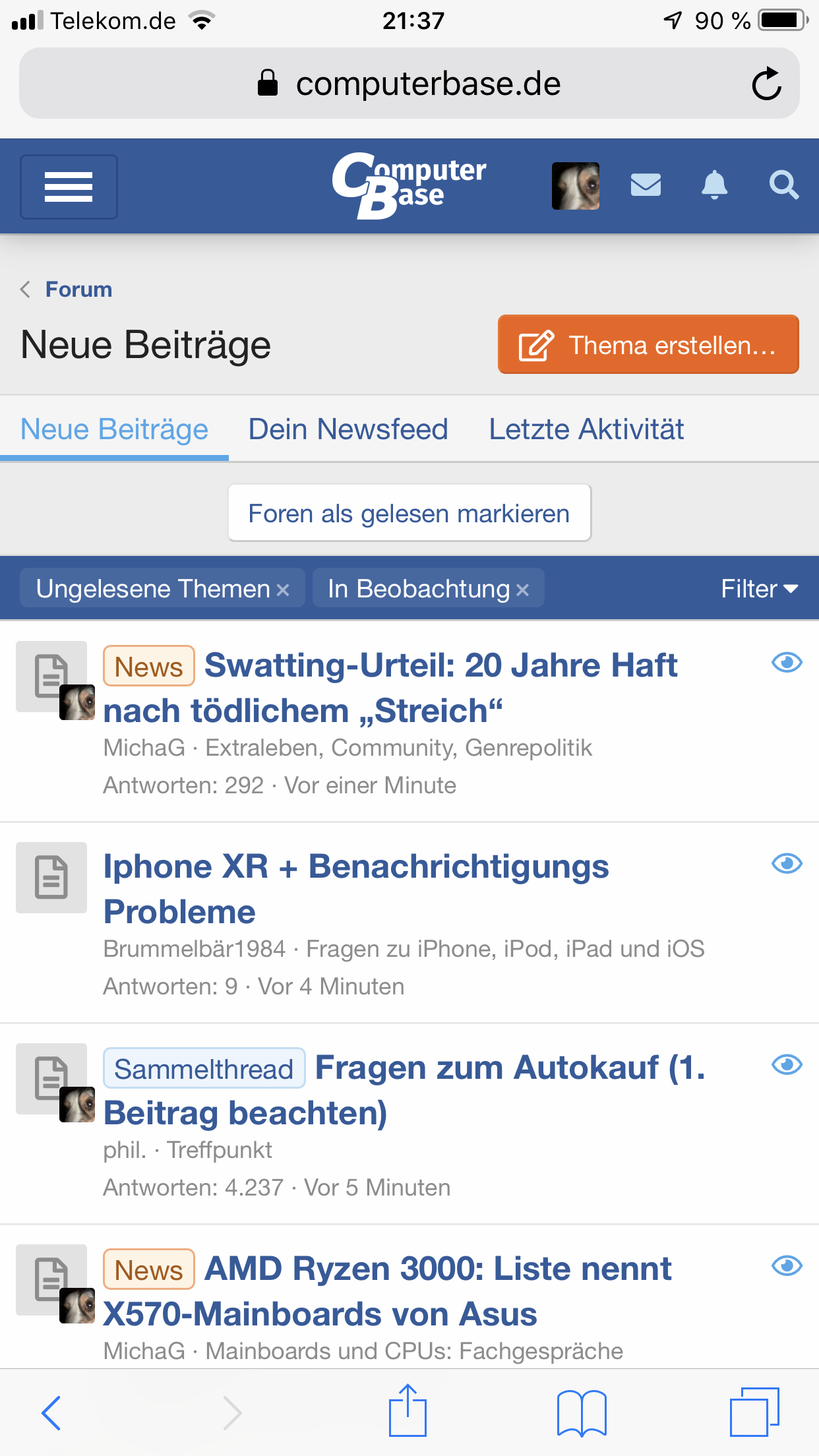This screenshot has width=819, height=1456.
Task: Open Safari share sheet
Action: click(408, 1411)
